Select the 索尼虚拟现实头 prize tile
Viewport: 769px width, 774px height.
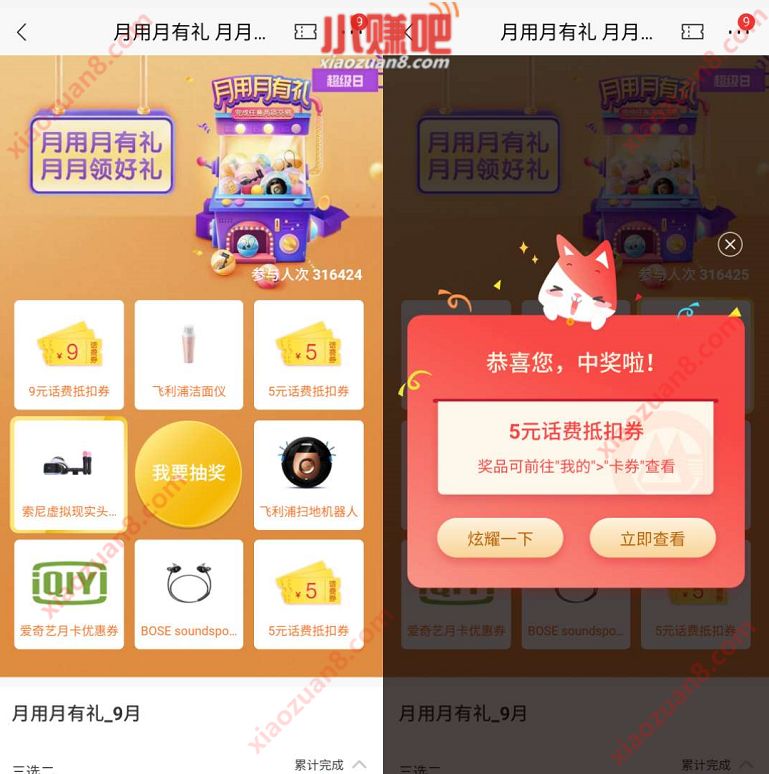tap(69, 474)
